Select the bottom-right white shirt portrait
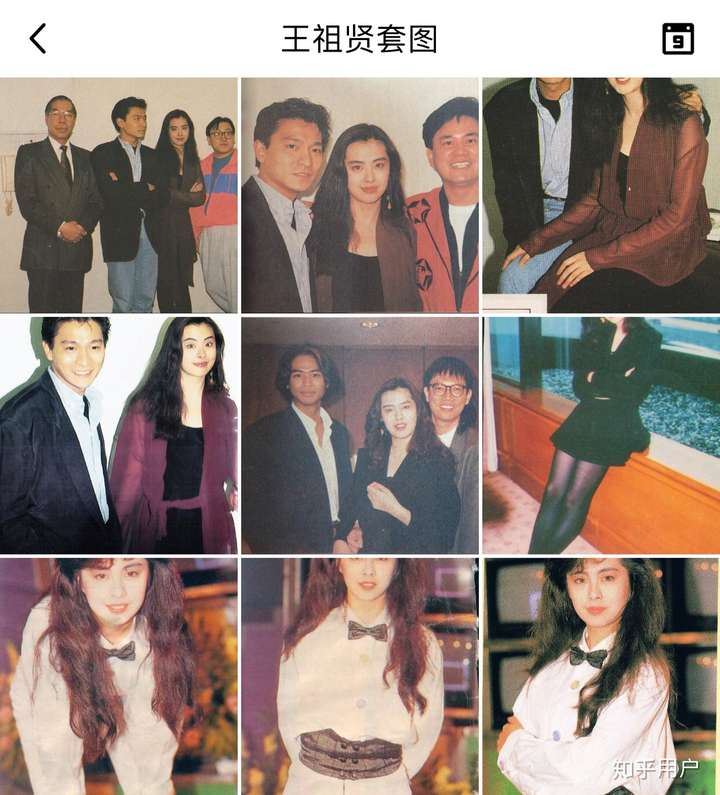720x795 pixels. click(600, 675)
